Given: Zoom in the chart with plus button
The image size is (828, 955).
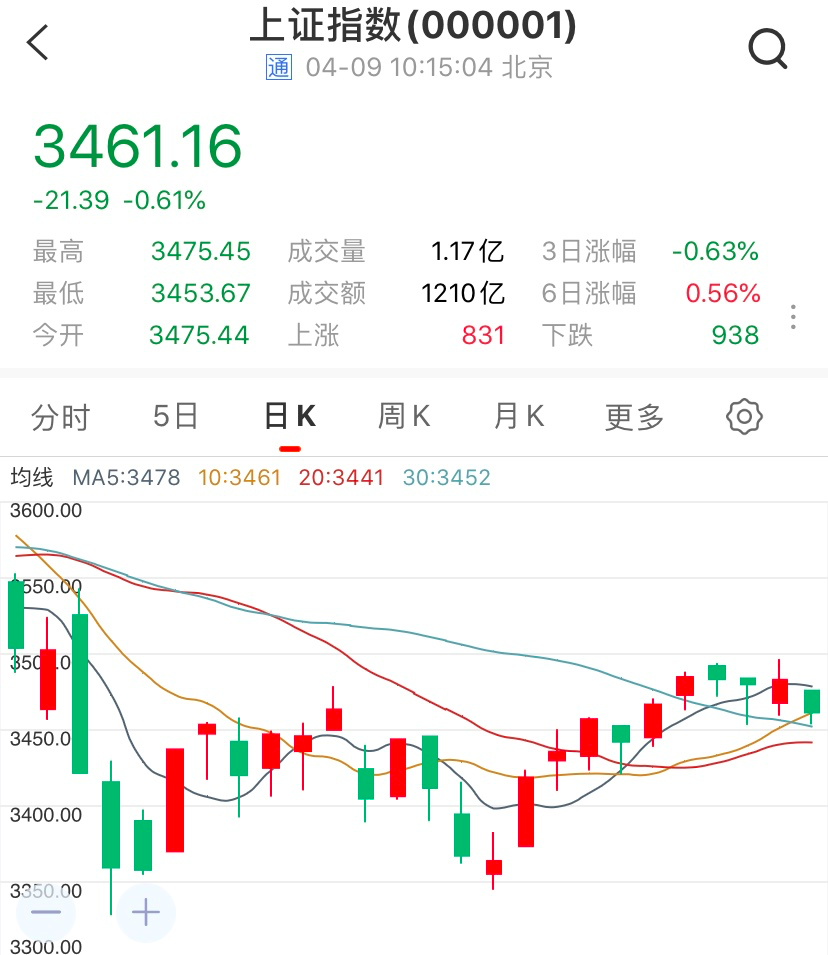Looking at the screenshot, I should (146, 912).
